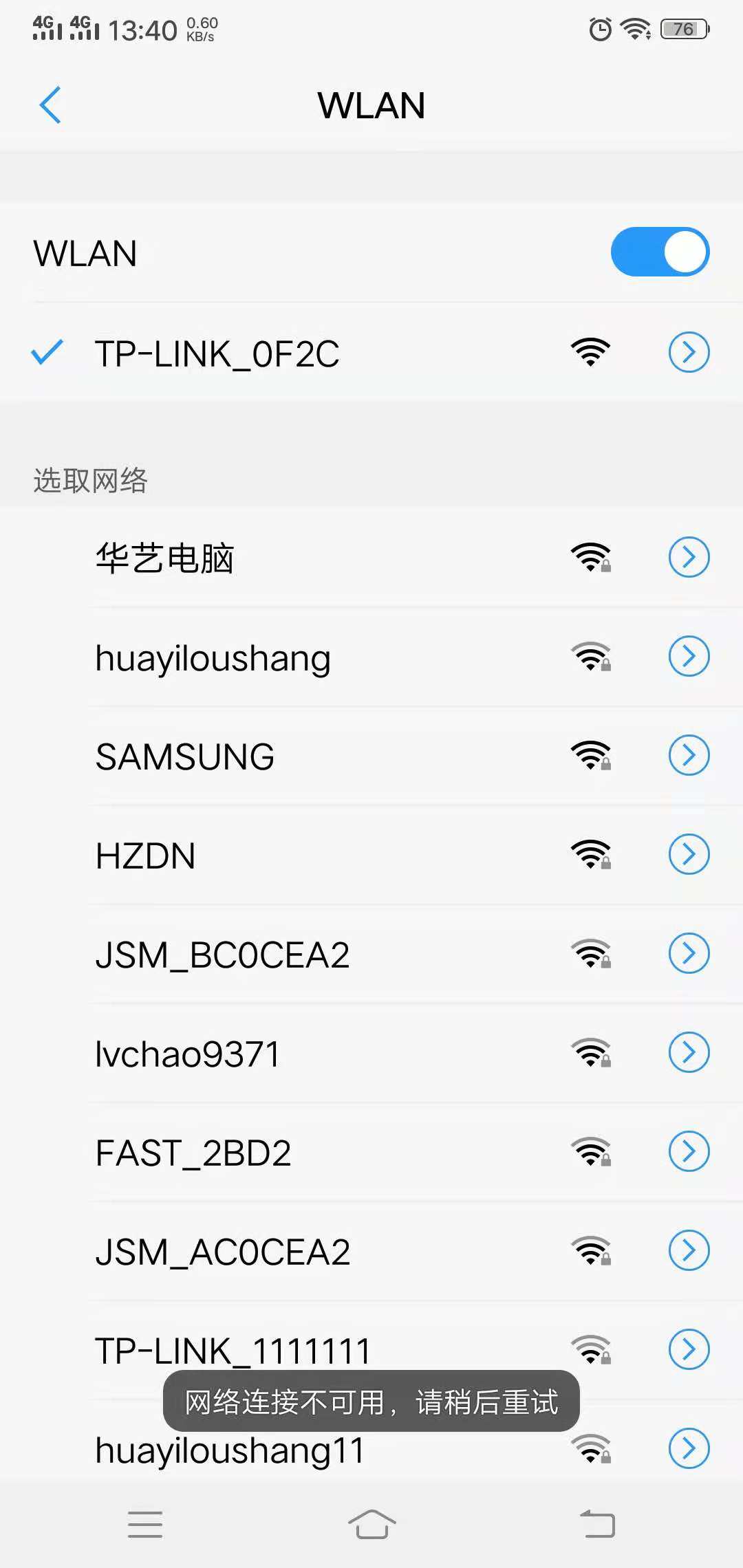Open details arrow for JSM_BC0CEA2

tap(689, 954)
